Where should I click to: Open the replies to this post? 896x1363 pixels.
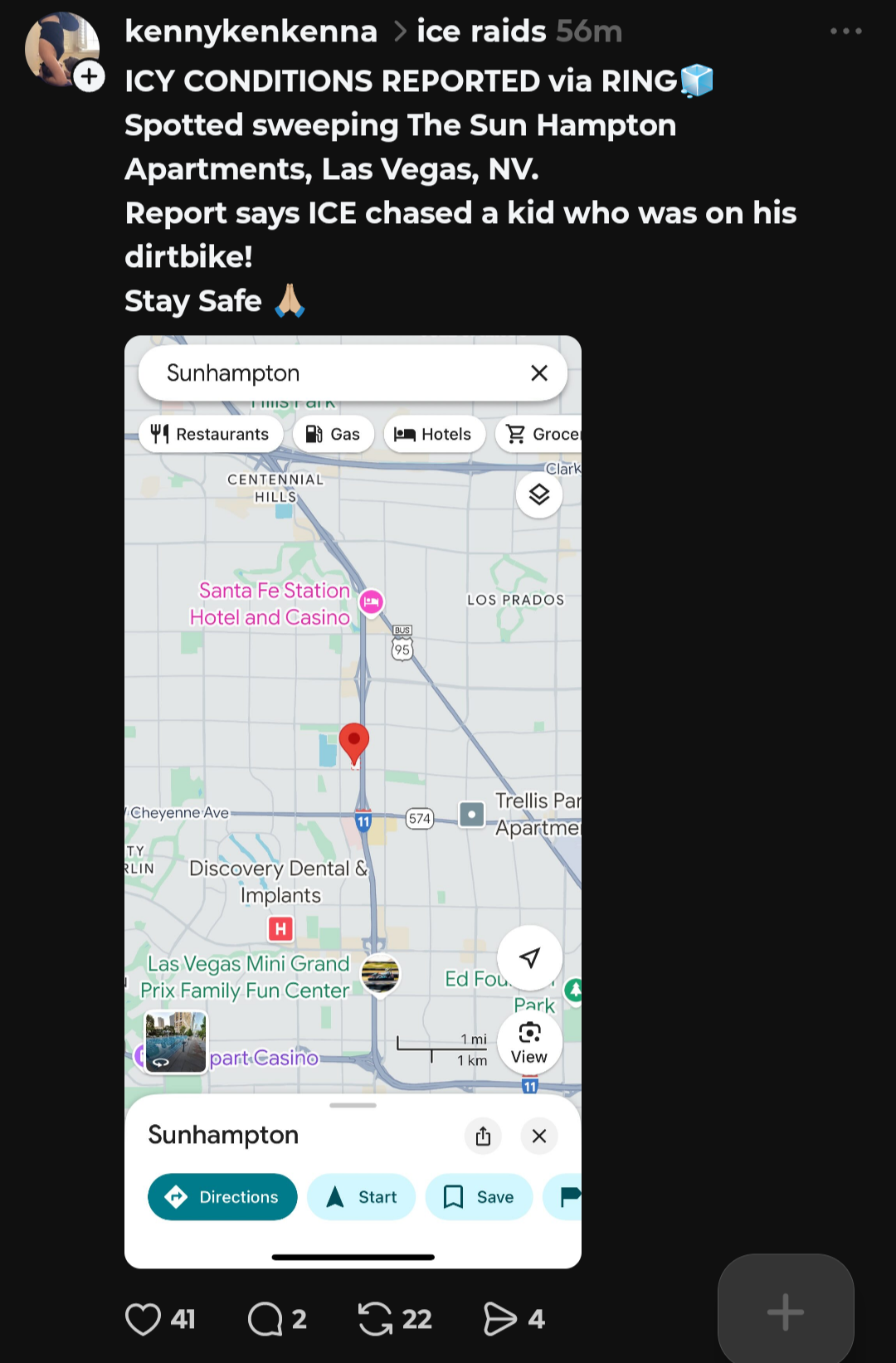click(x=265, y=1318)
